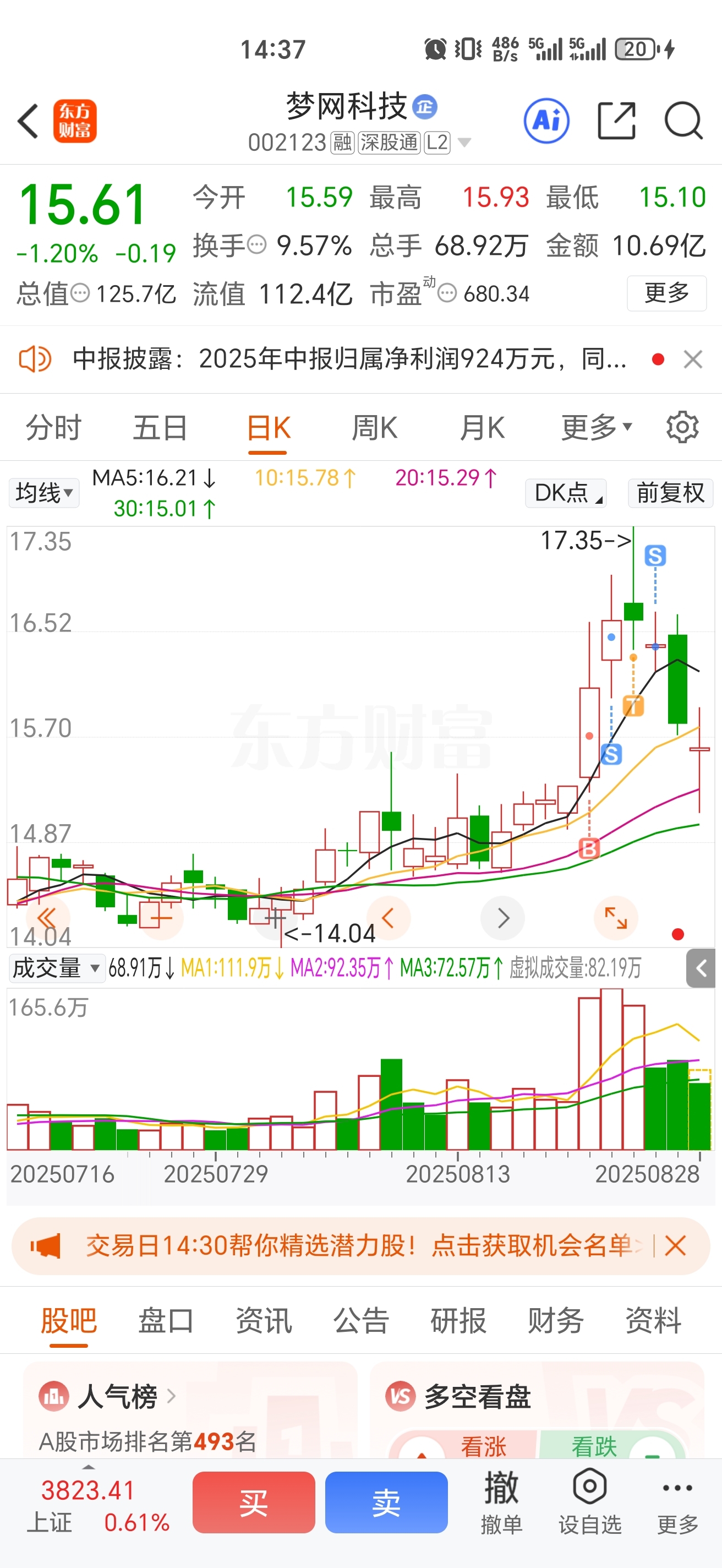Close the 交易日14:30 promotion banner
The height and width of the screenshot is (1568, 722).
(x=675, y=1245)
